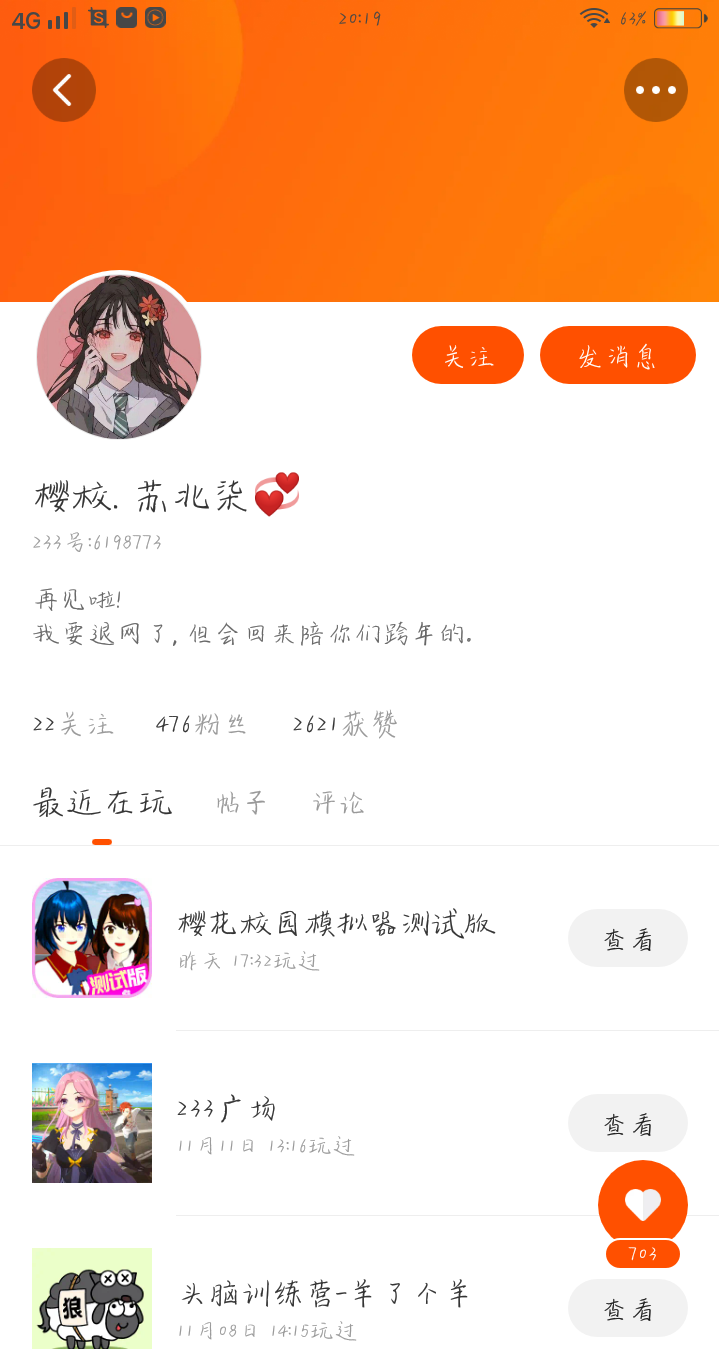Open the three-dot overflow menu
Screen dimensions: 719x1349
655,90
